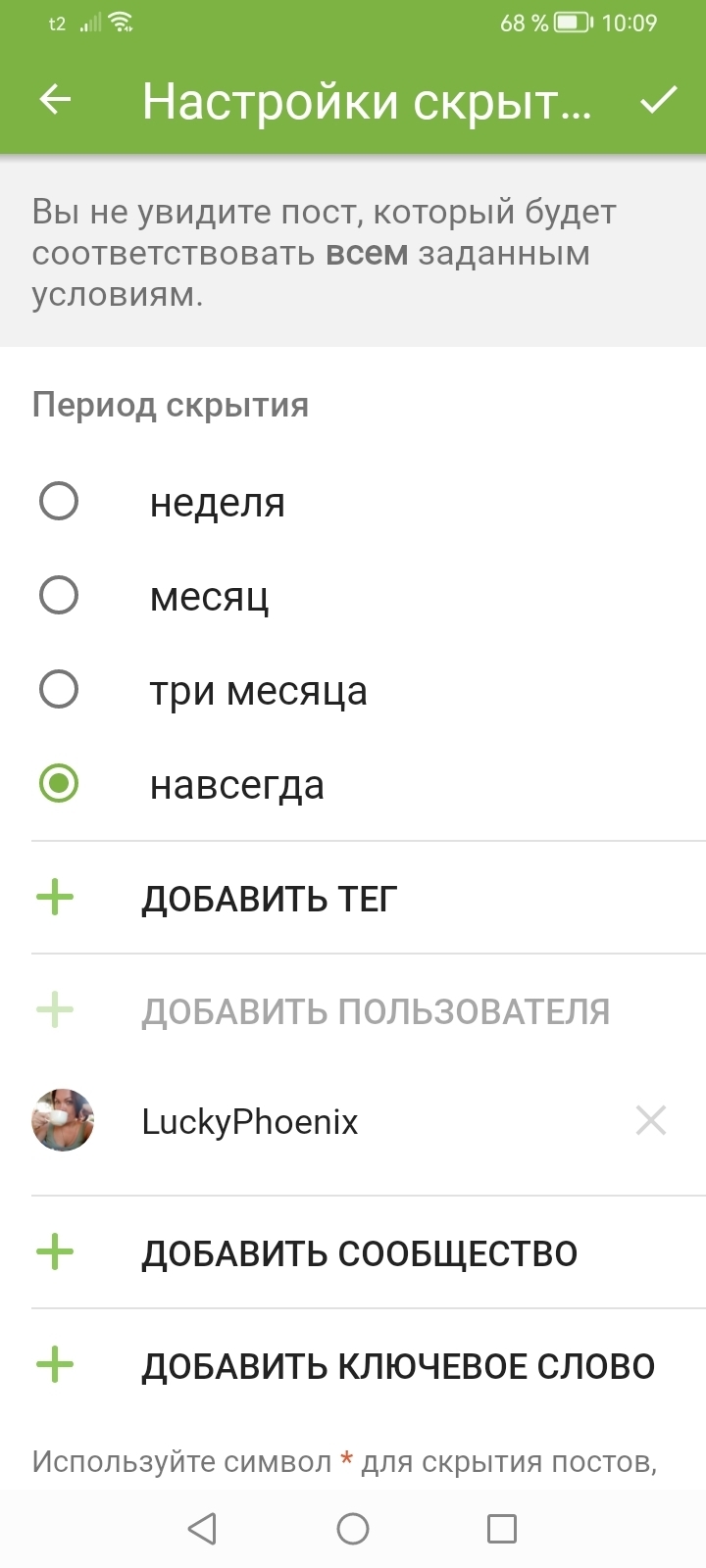Open recent apps from navigation bar
Image resolution: width=706 pixels, height=1568 pixels.
[502, 1529]
